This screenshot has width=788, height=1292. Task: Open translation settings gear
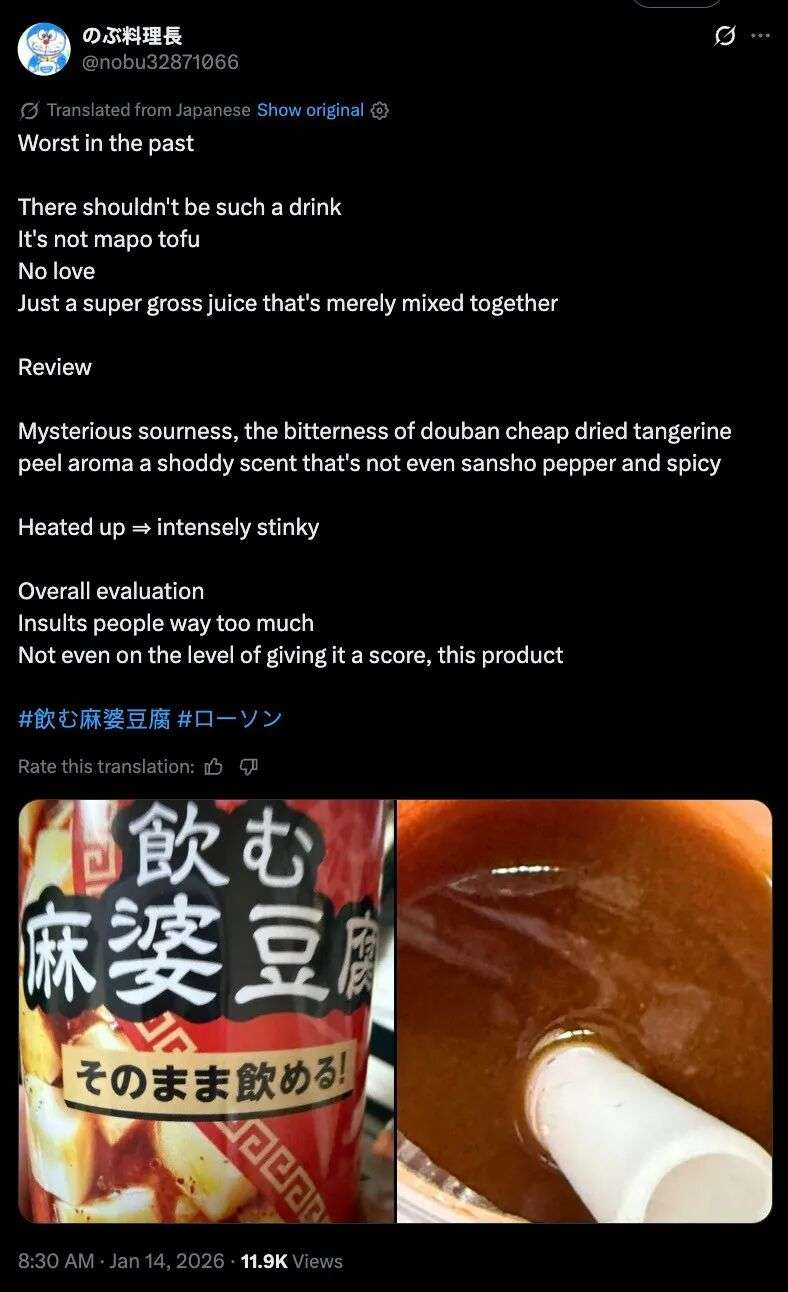[380, 111]
